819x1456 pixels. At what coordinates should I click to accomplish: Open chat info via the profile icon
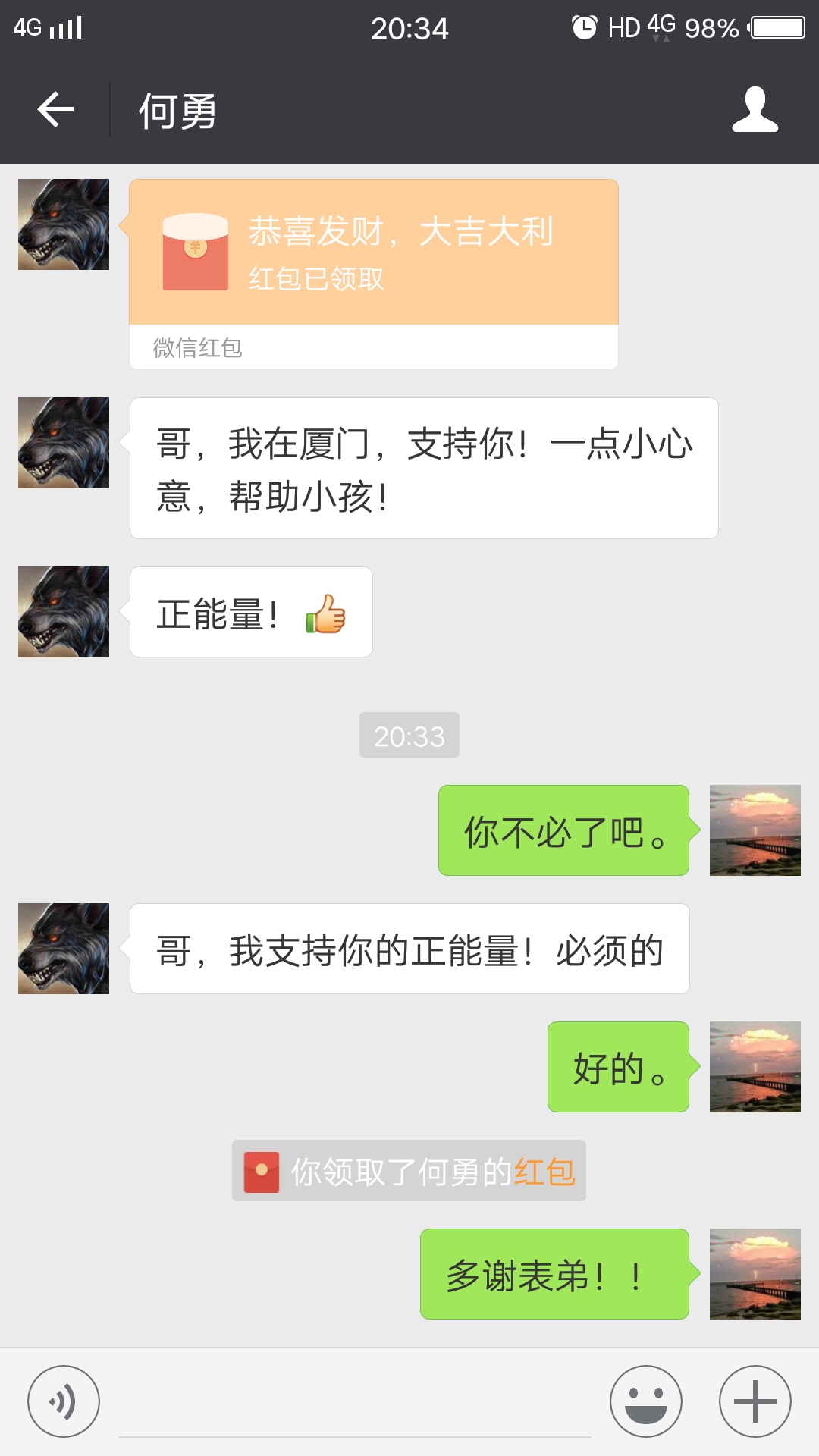point(755,110)
